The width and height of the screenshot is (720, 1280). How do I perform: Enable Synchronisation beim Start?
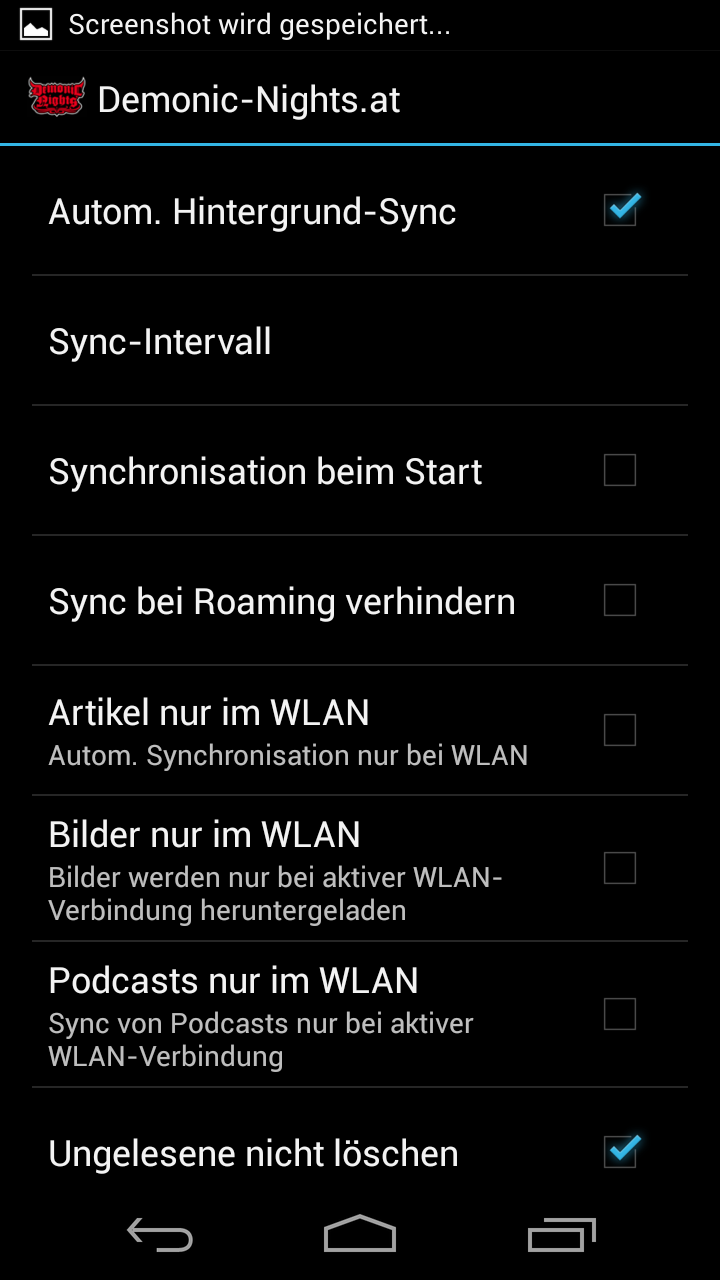620,470
